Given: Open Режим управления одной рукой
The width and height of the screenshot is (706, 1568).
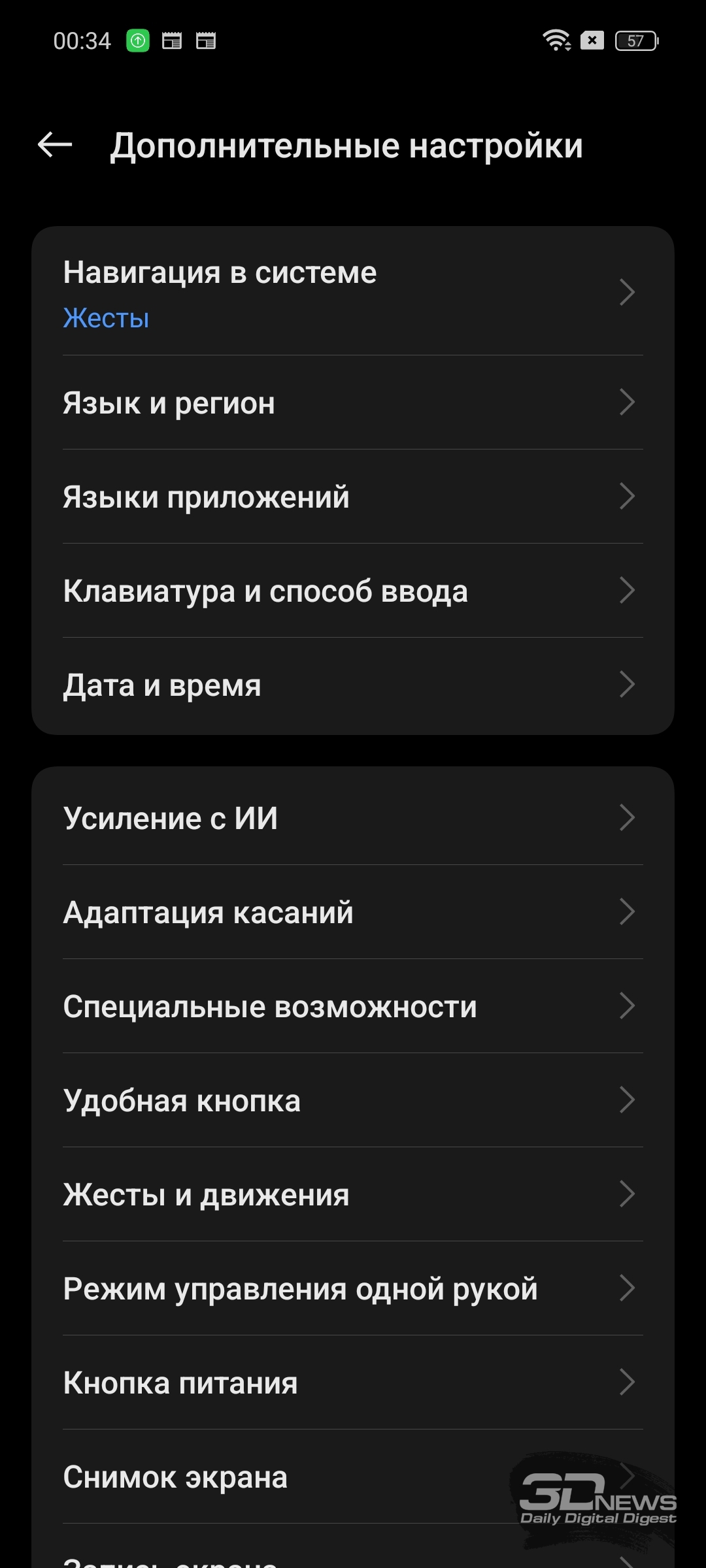Looking at the screenshot, I should [x=353, y=1288].
